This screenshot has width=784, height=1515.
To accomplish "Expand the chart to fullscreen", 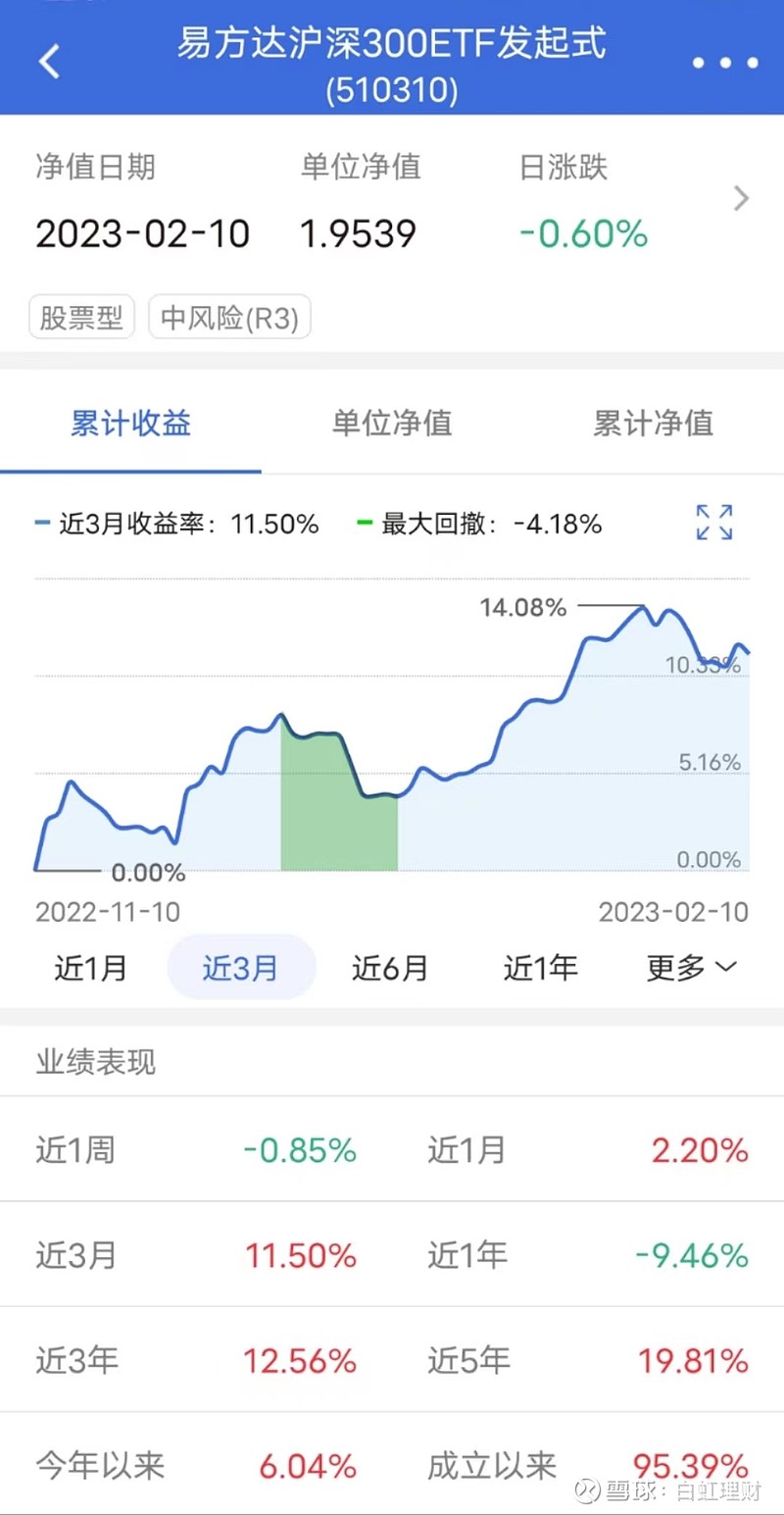I will (x=714, y=523).
